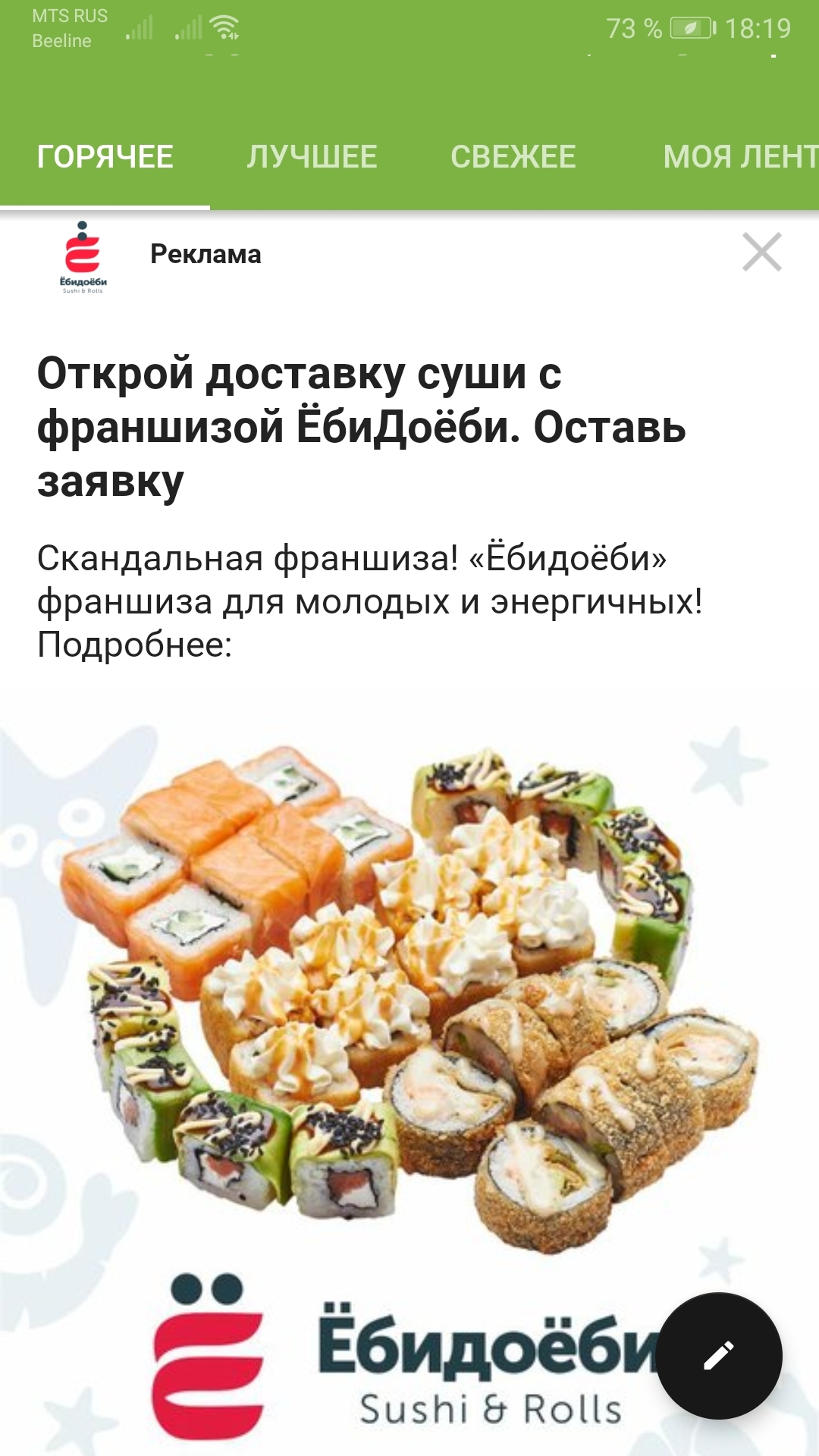The width and height of the screenshot is (819, 1456).
Task: Switch to the ГОРЯЧЕЕ tab
Action: (105, 157)
